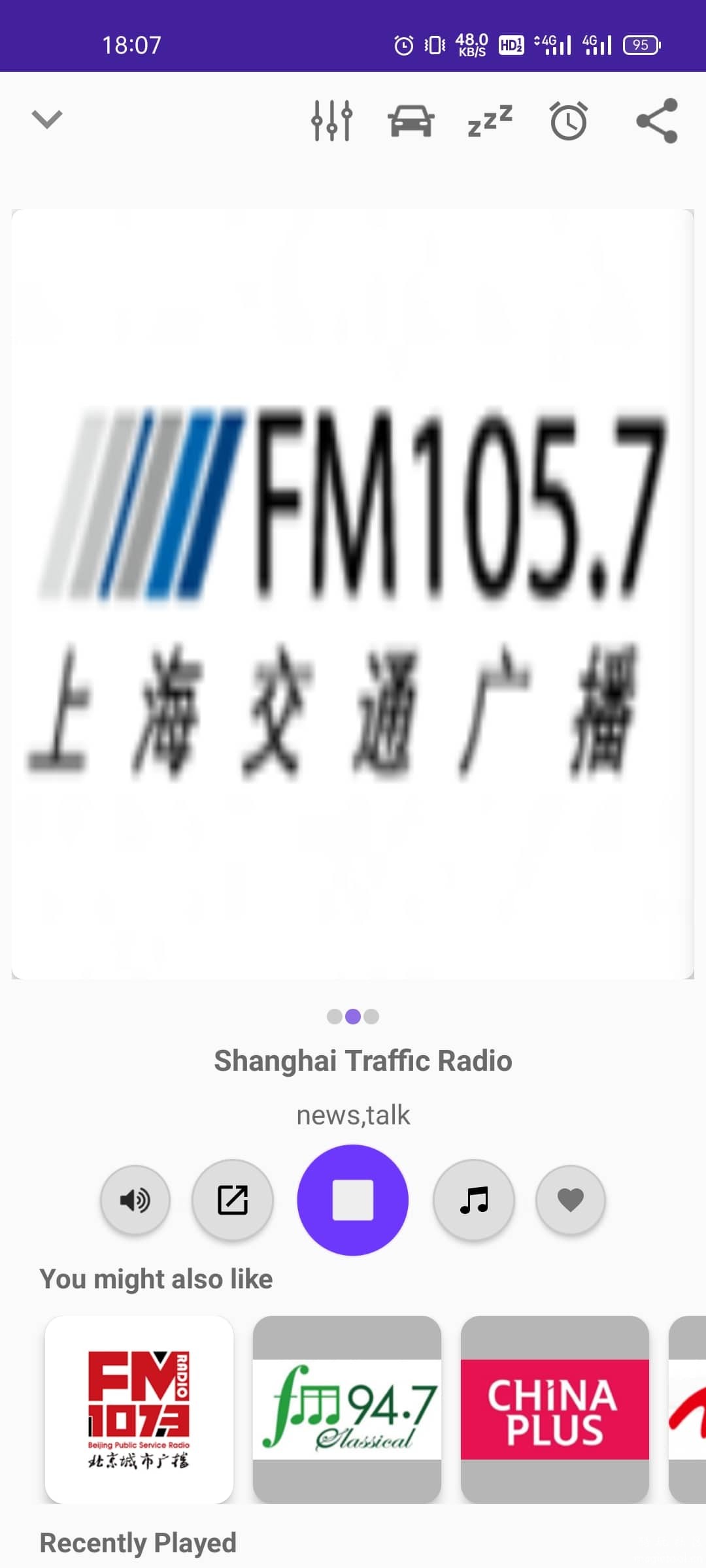This screenshot has height=1568, width=706.
Task: Tap the open-external icon button
Action: pyautogui.click(x=233, y=1200)
